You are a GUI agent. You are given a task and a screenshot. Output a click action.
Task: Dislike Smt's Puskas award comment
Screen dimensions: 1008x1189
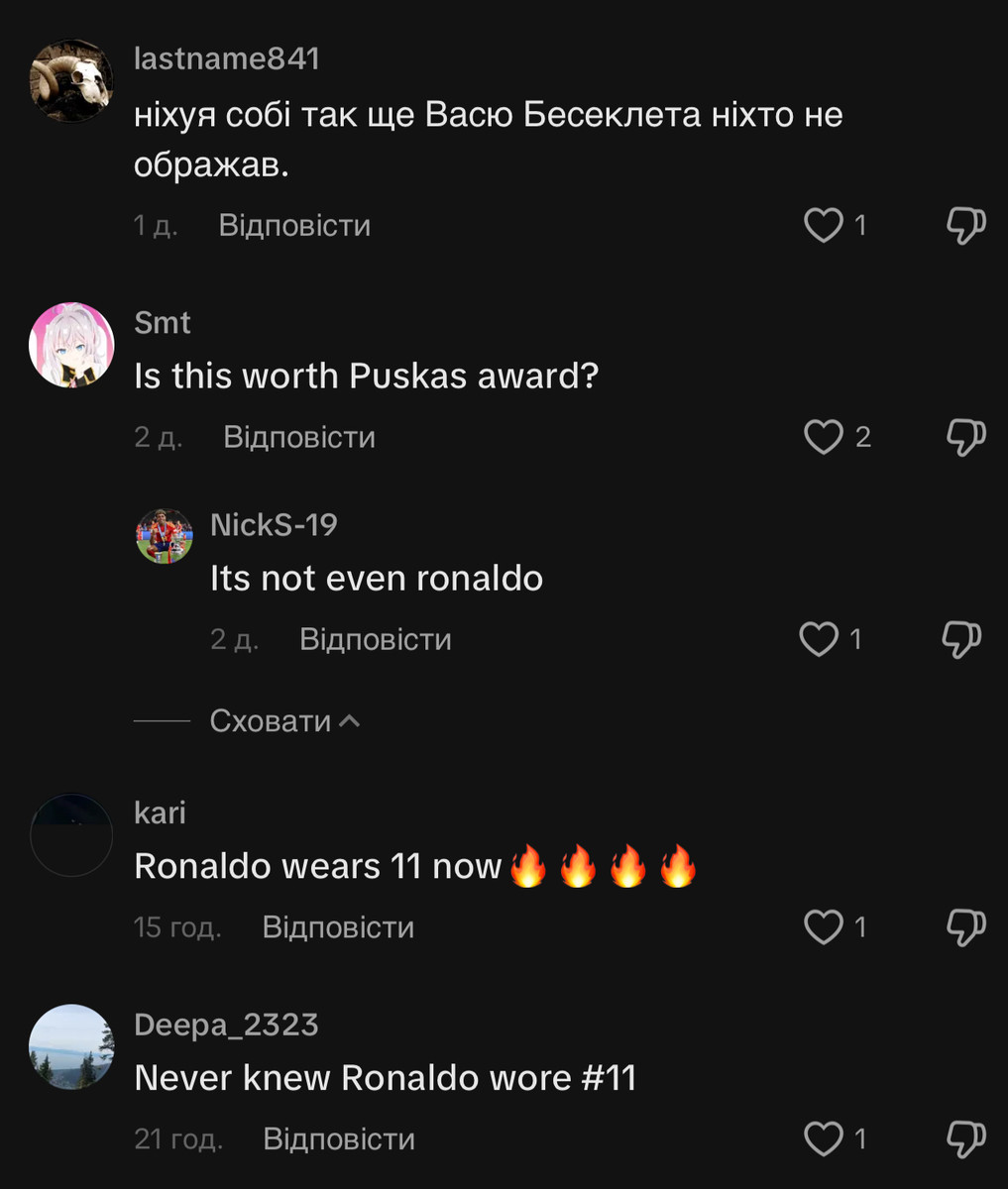point(965,437)
